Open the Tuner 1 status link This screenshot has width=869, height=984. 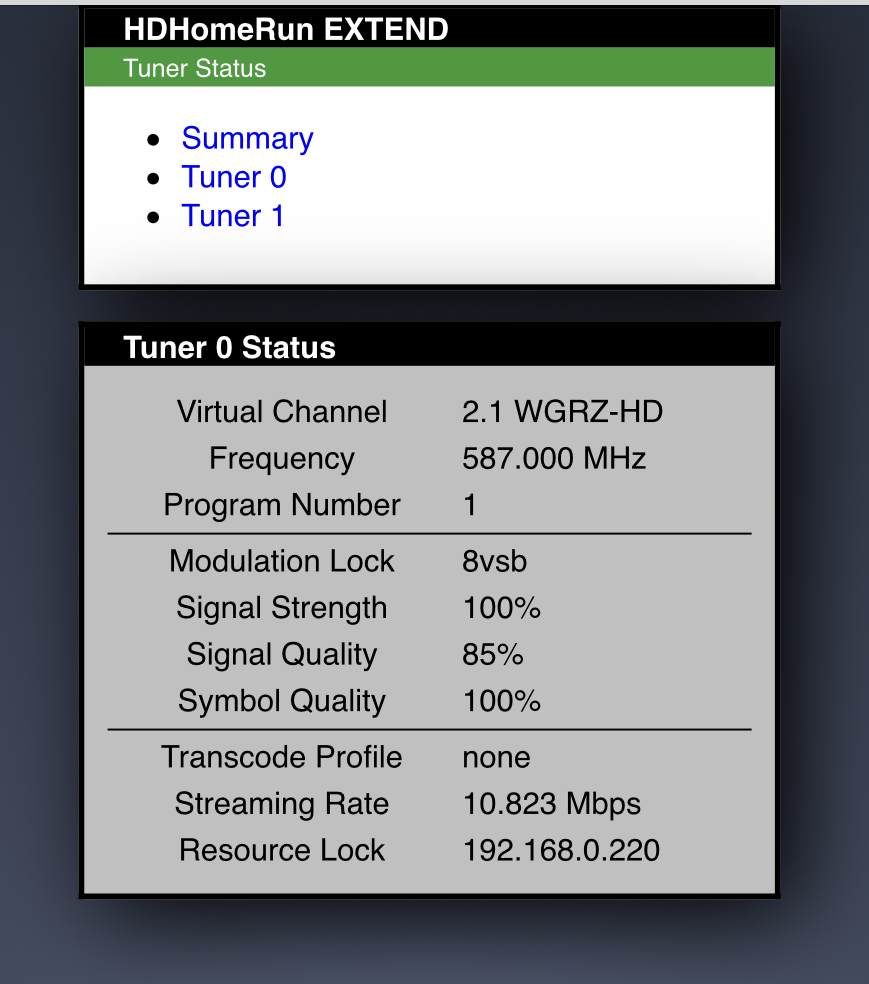pos(232,216)
